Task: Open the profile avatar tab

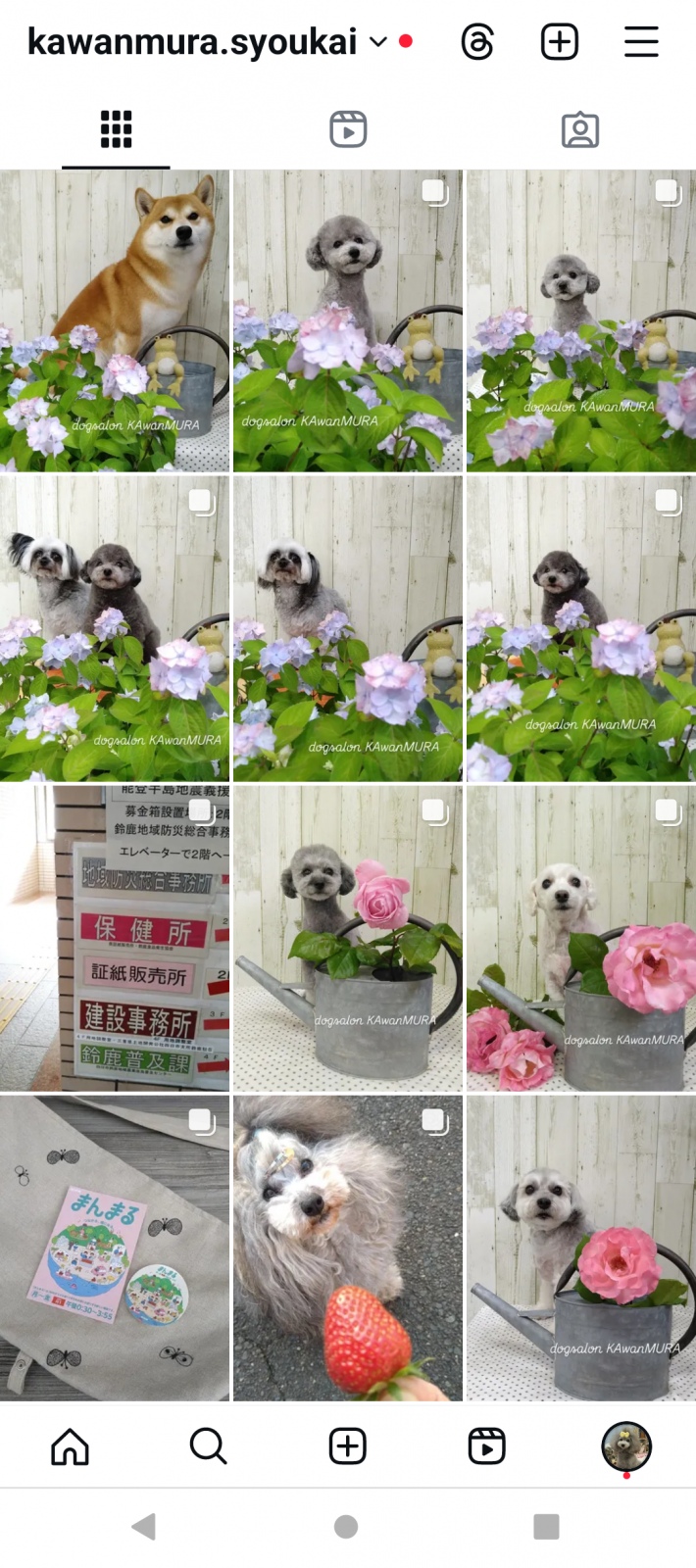Action: (626, 1446)
